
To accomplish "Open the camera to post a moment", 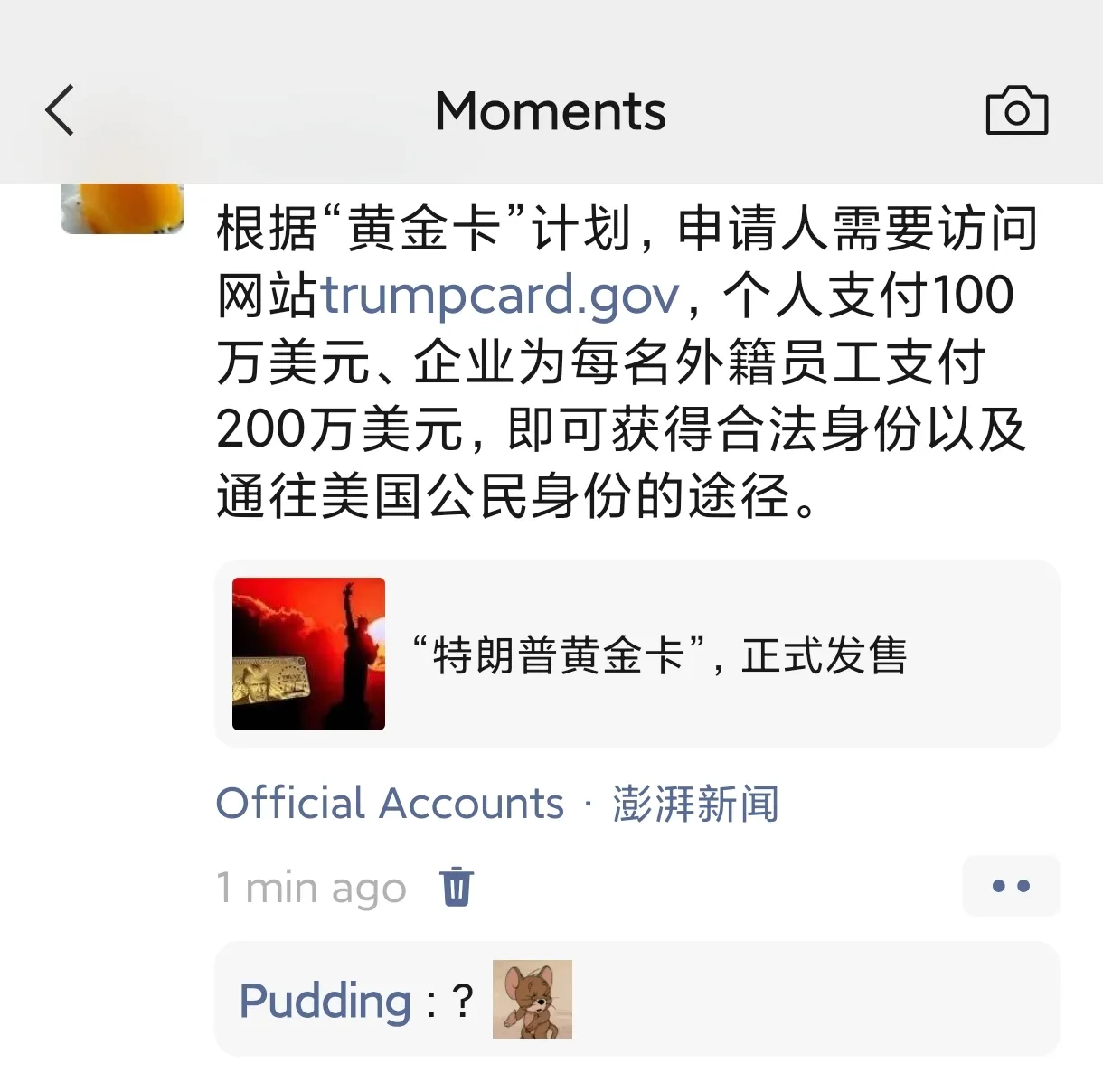I will pyautogui.click(x=1016, y=111).
